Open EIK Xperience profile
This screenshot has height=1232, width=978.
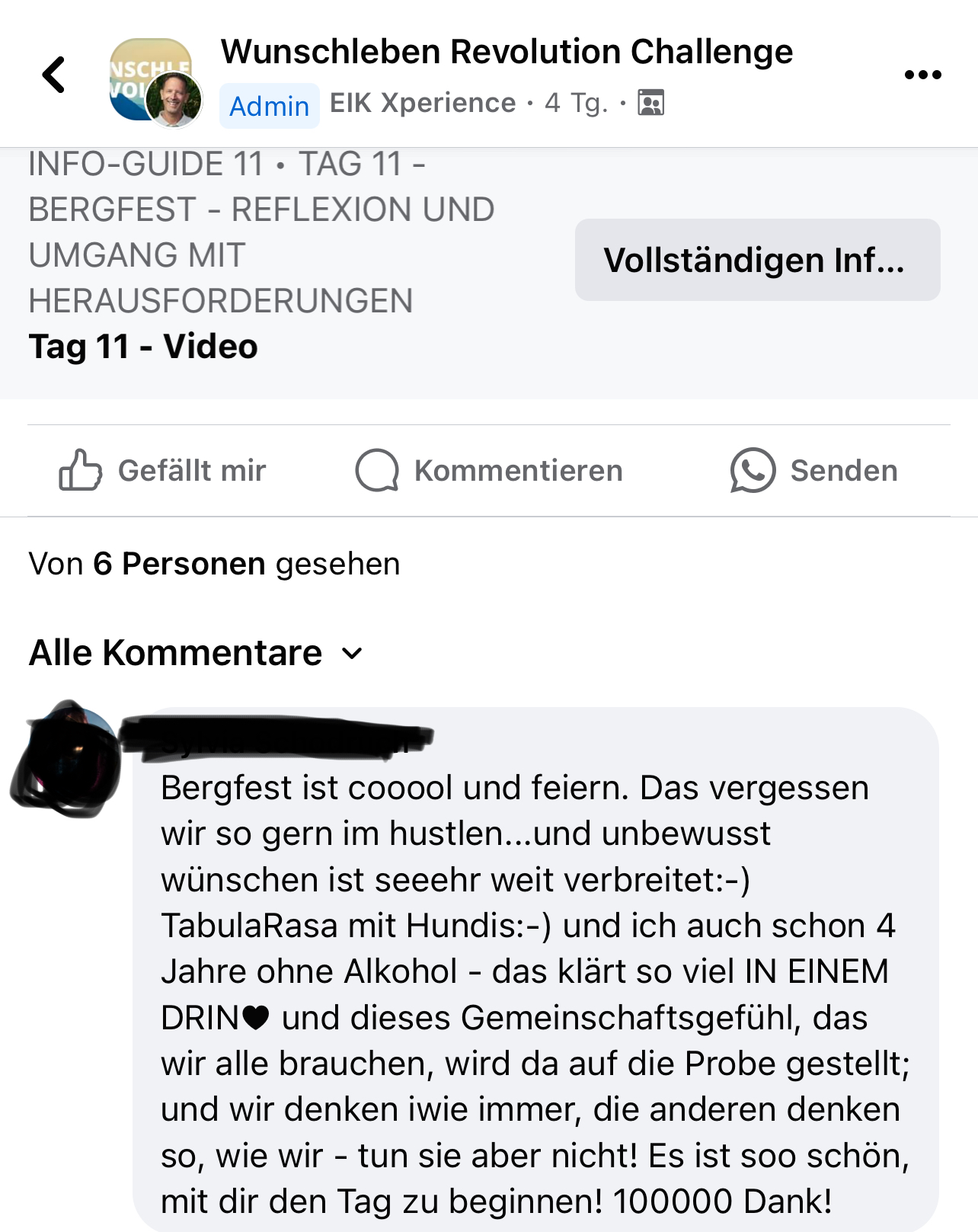coord(423,103)
